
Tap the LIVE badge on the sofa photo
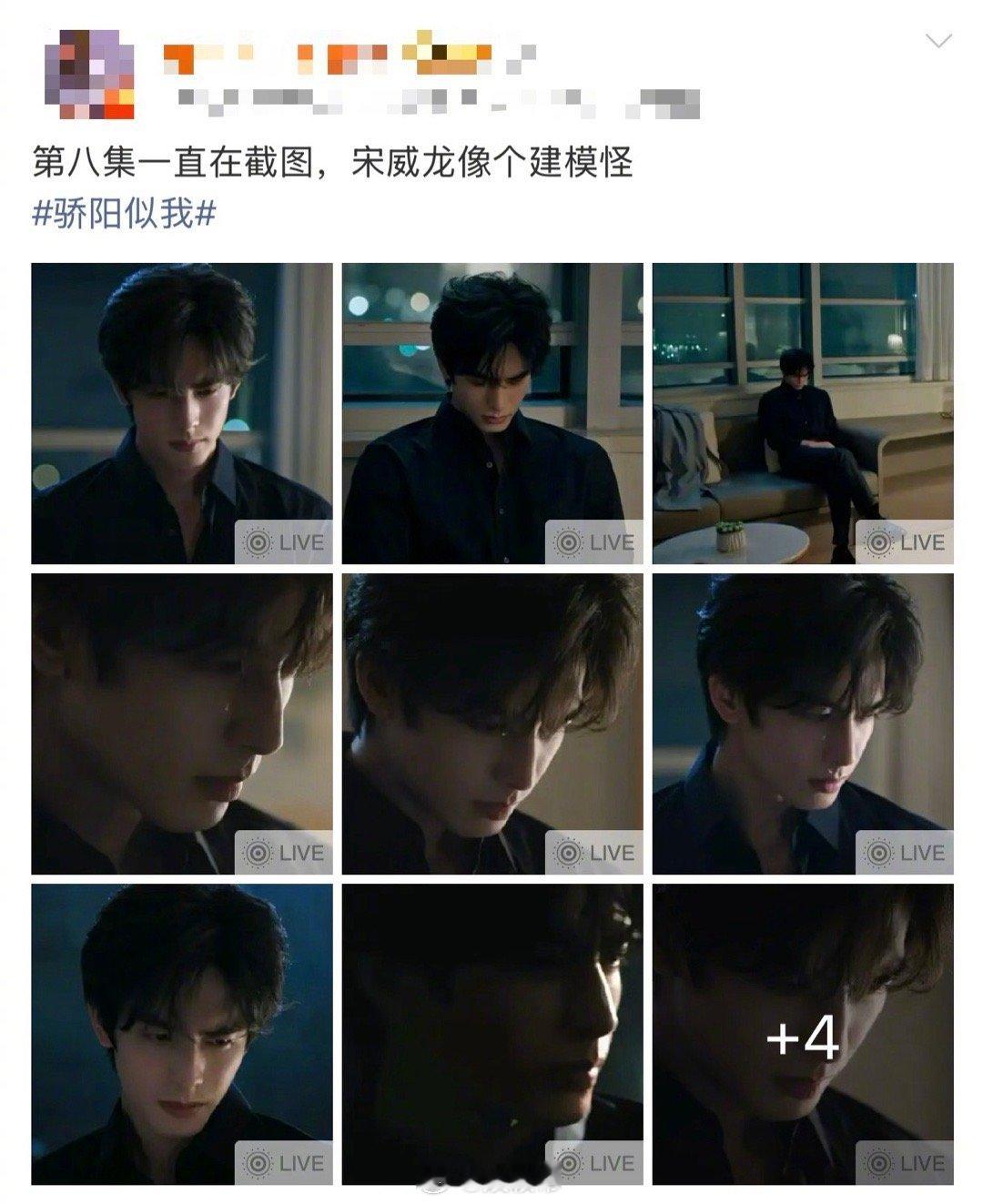click(907, 540)
